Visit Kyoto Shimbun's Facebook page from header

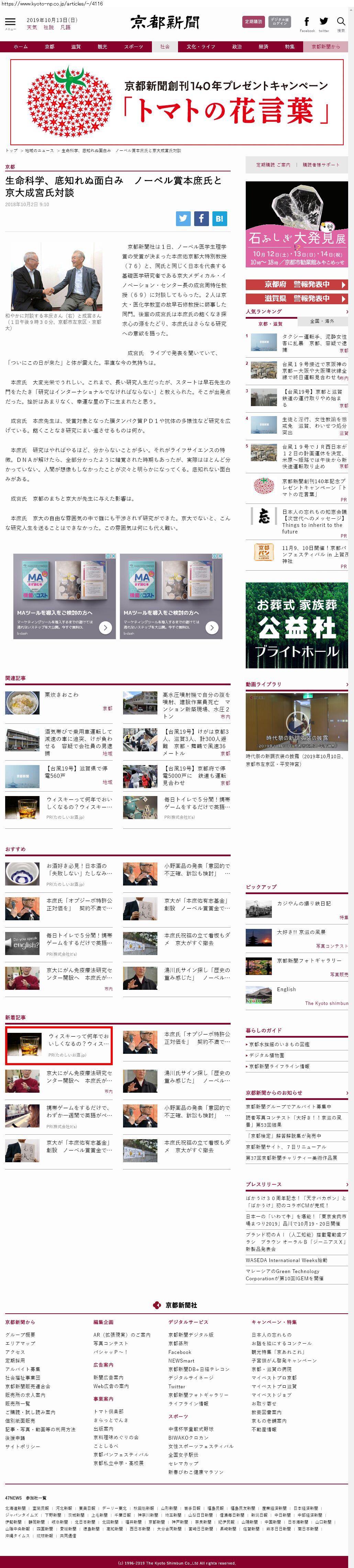(307, 22)
